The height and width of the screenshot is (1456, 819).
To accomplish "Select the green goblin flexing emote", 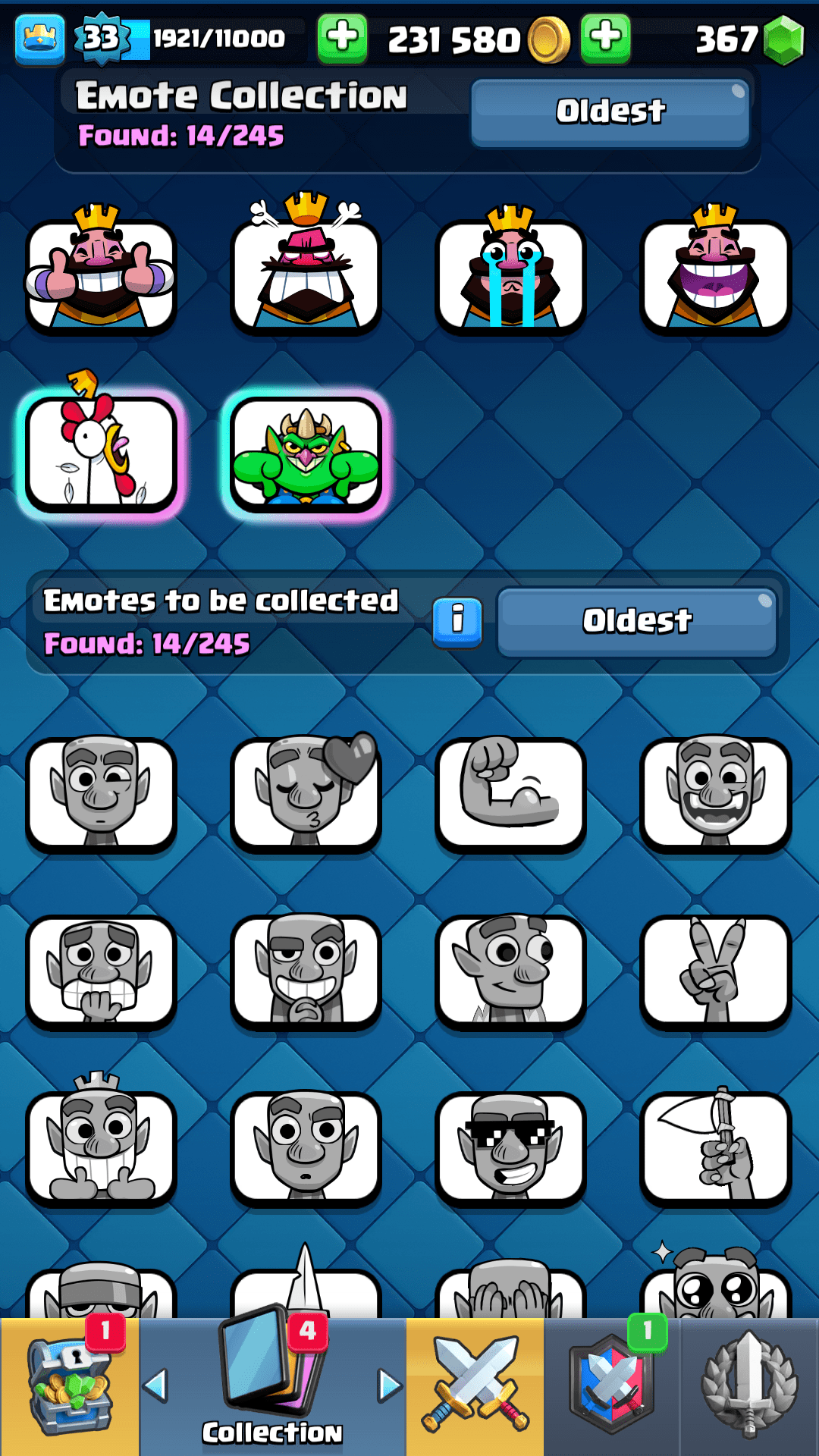I will [x=306, y=453].
